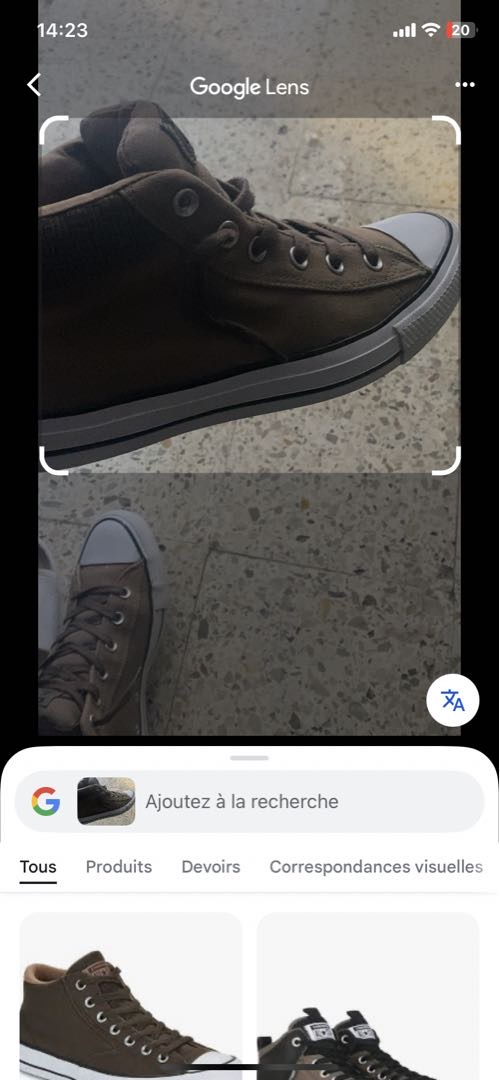Open the three-dot overflow menu
Image resolution: width=500 pixels, height=1080 pixels.
465,85
